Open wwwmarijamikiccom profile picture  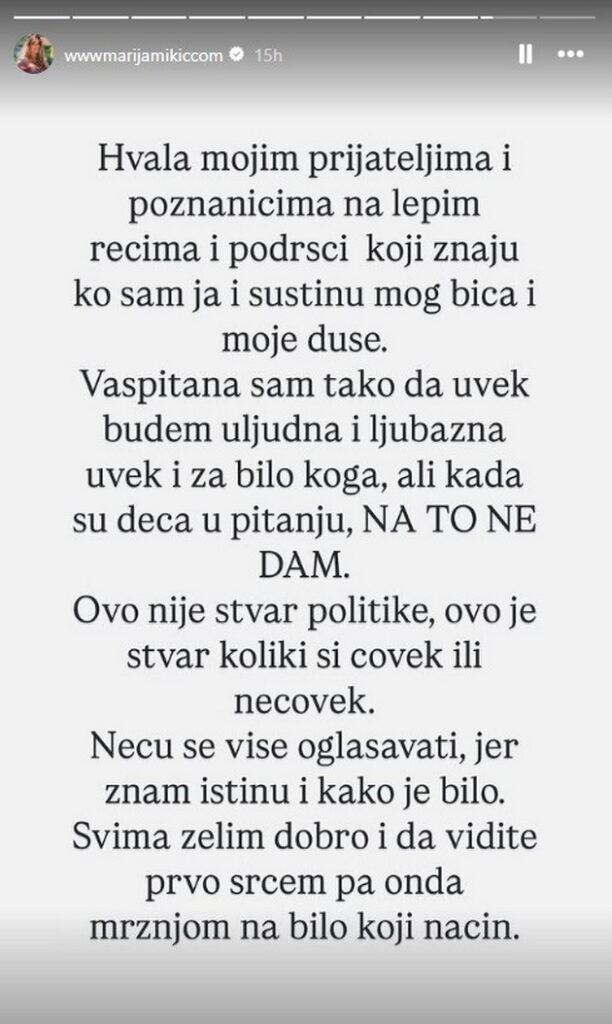click(x=34, y=55)
